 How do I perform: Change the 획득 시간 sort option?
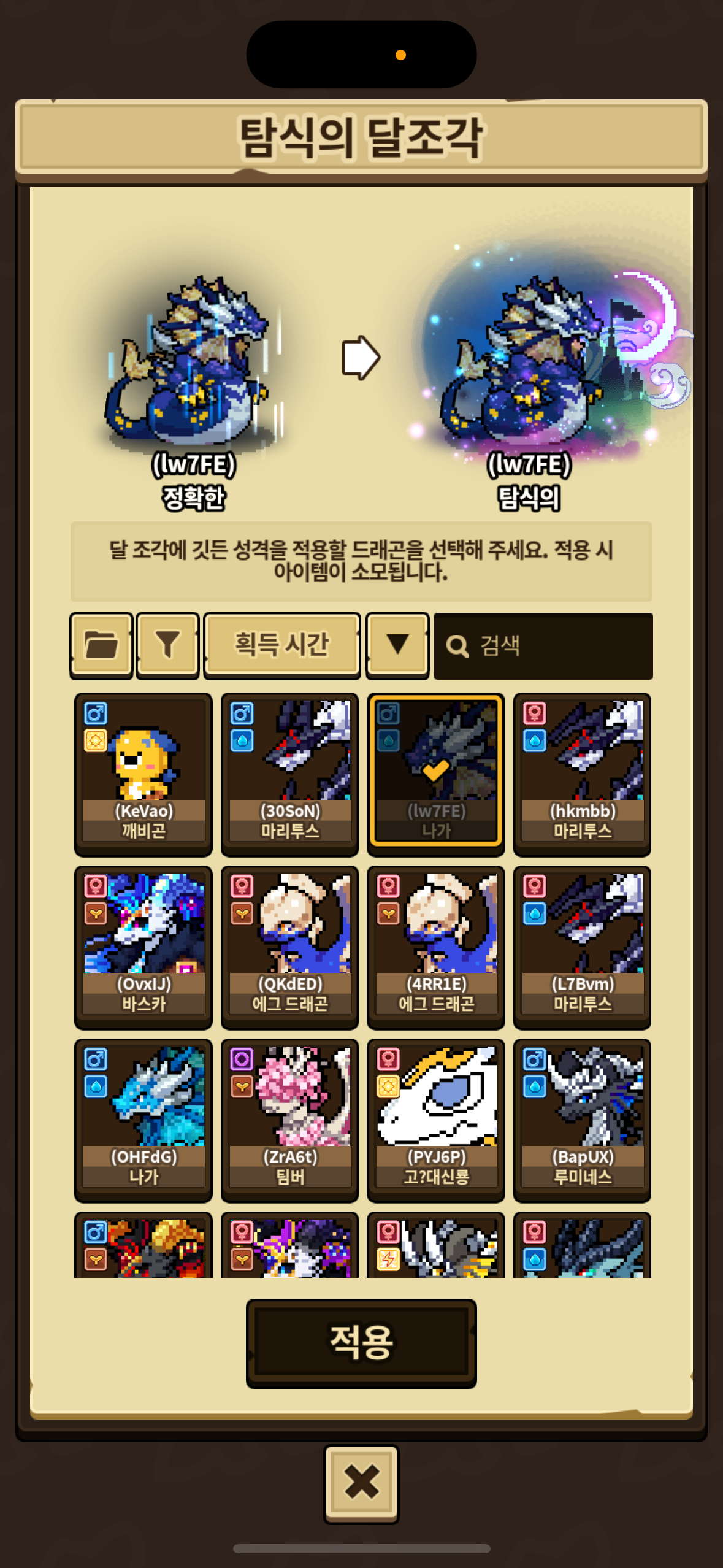click(281, 645)
